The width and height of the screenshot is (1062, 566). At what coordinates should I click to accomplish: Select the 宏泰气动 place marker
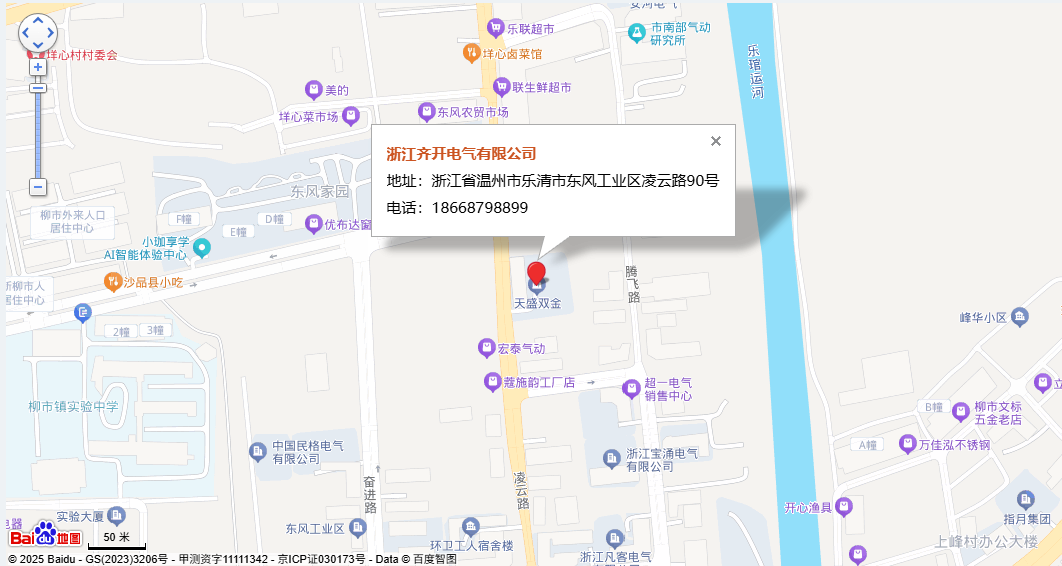click(486, 348)
